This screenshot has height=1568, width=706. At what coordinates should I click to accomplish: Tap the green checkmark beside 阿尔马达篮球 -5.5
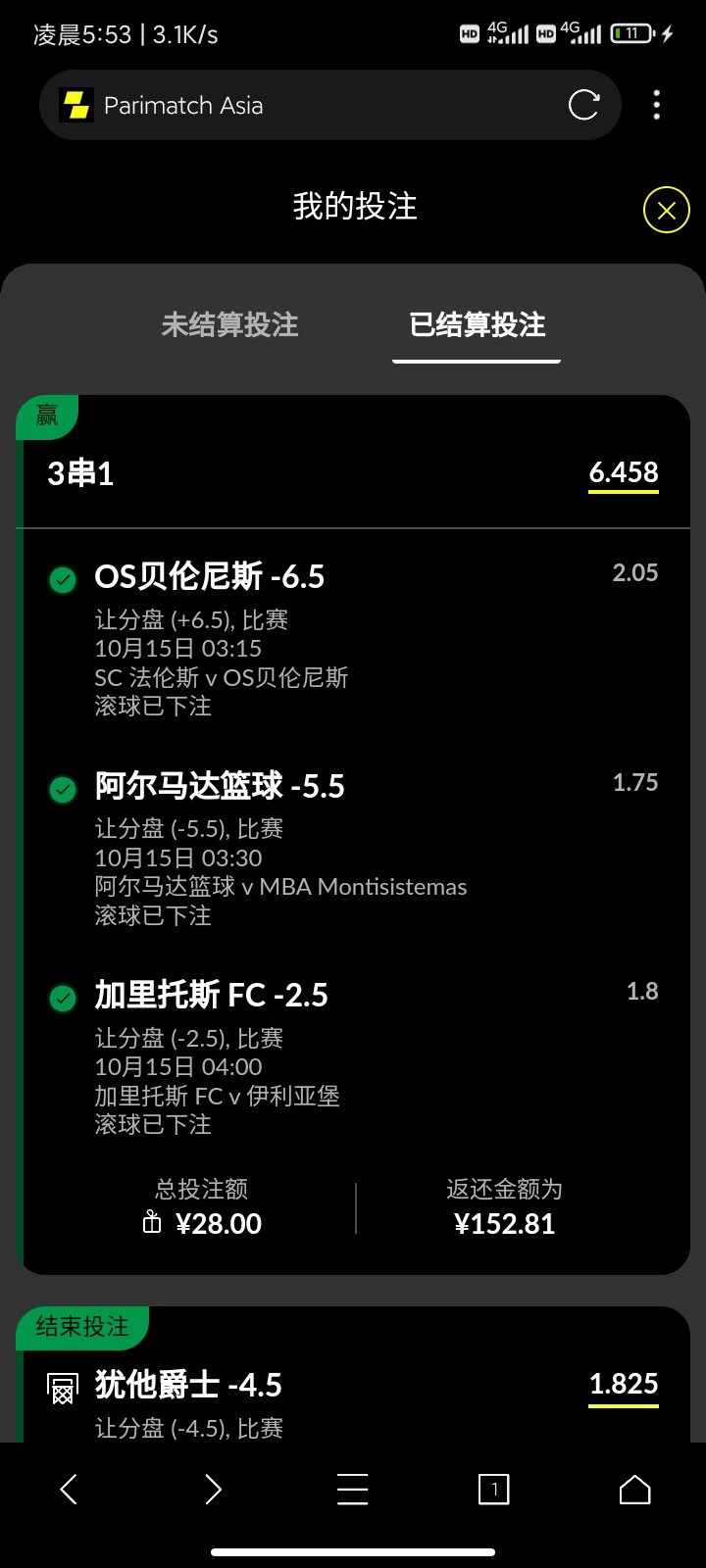(62, 789)
